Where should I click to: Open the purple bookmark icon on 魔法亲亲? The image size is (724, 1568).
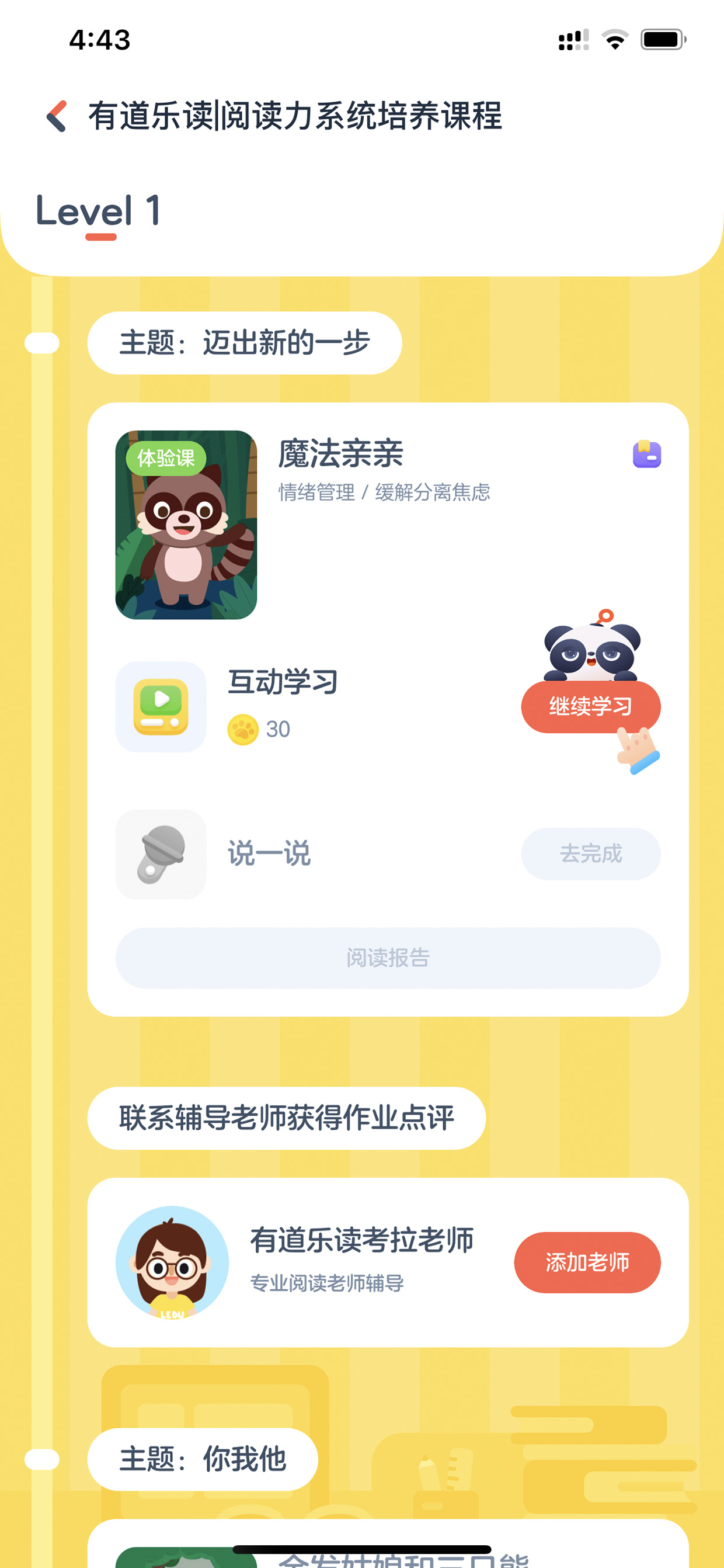(646, 454)
